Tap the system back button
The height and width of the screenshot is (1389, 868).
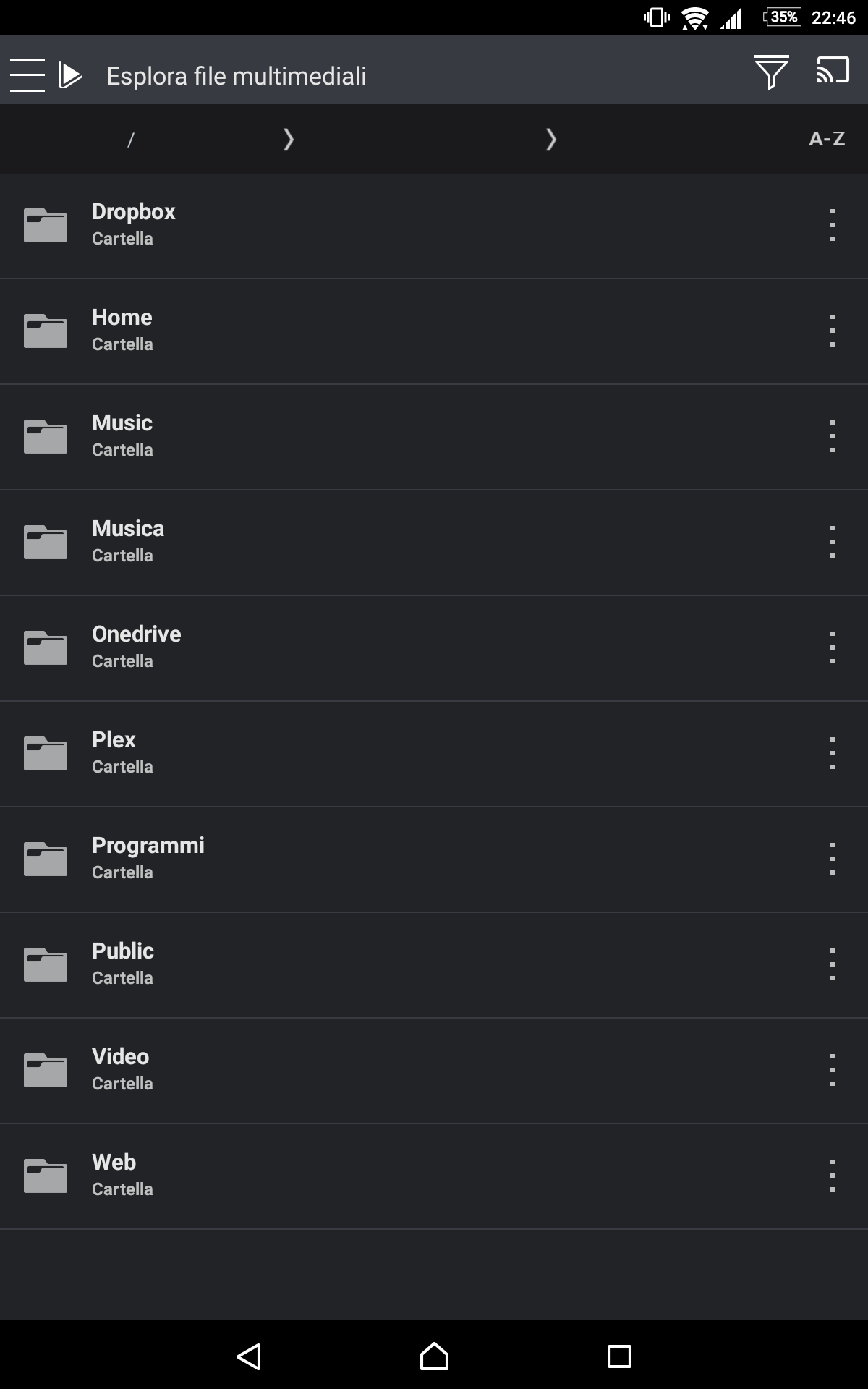coord(249,1356)
